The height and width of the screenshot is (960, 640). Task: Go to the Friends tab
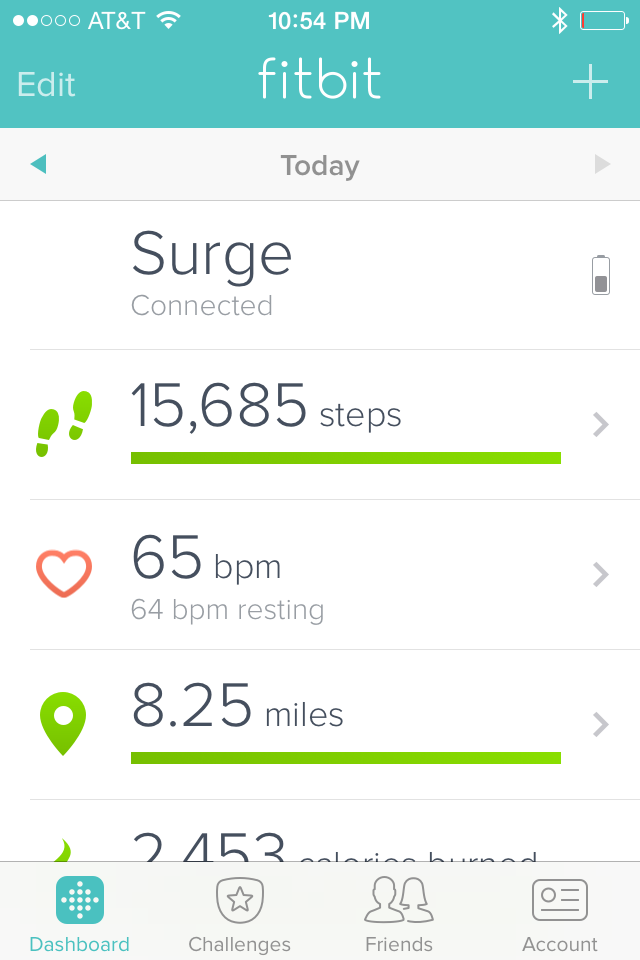399,915
